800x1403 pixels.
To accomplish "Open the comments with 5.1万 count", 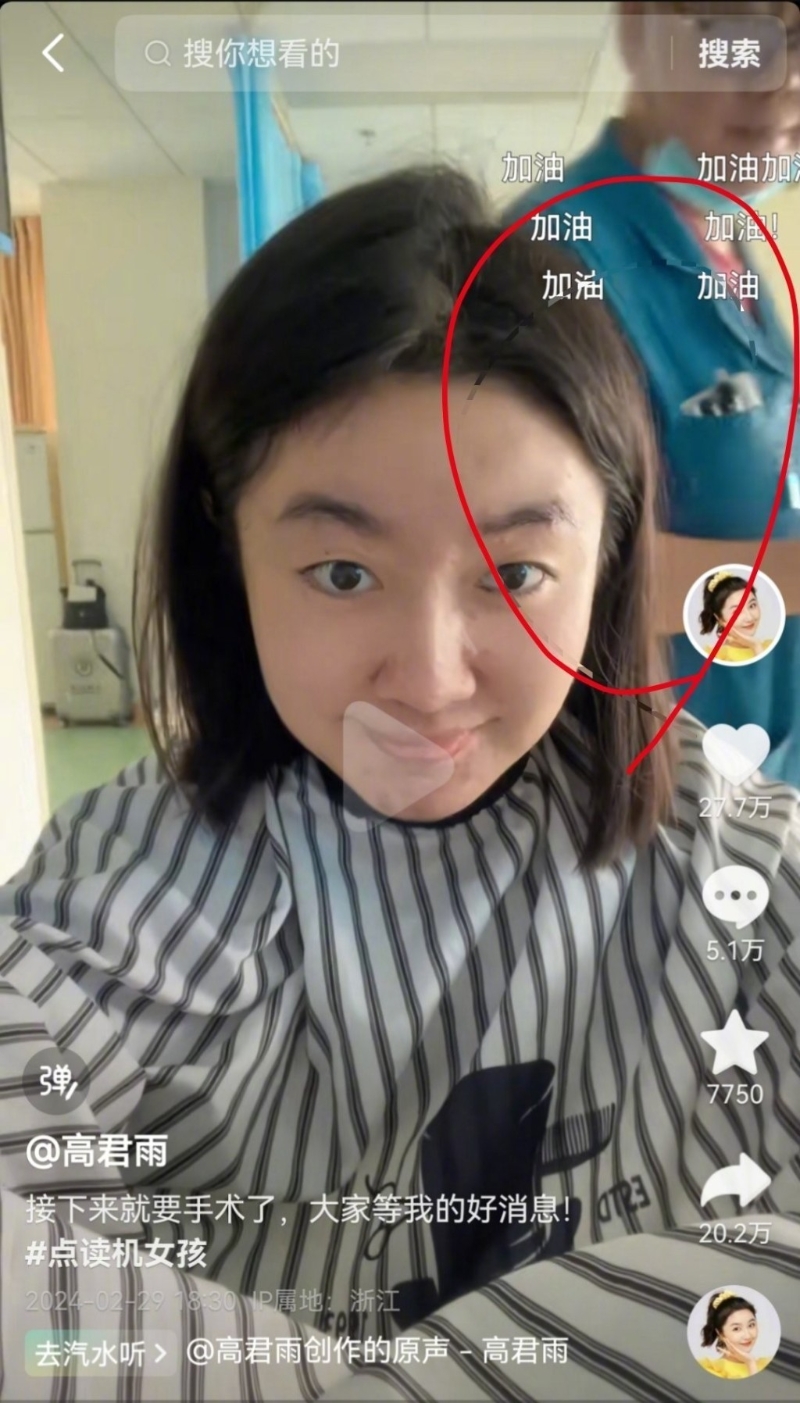I will [735, 898].
